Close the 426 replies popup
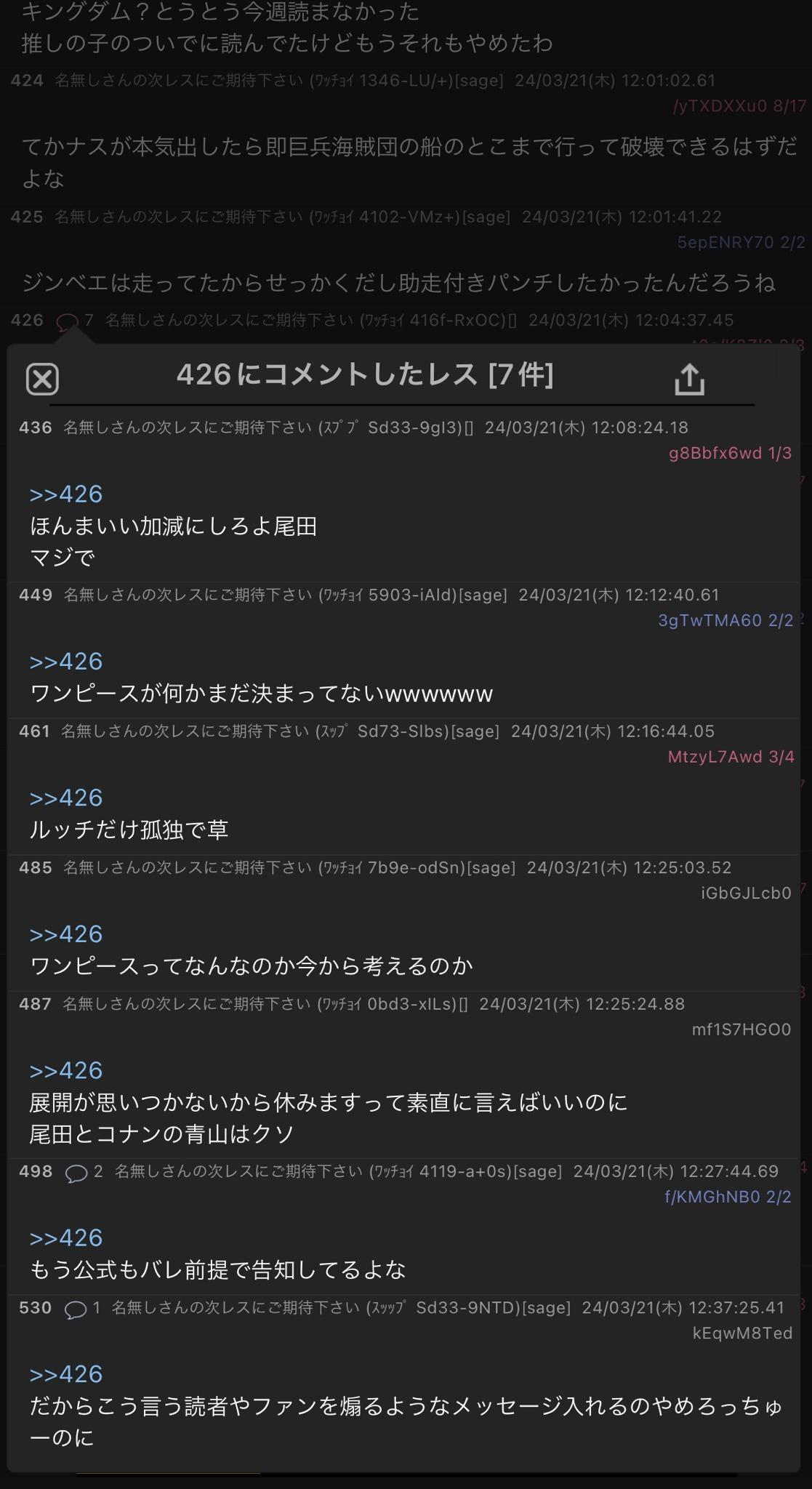The height and width of the screenshot is (1489, 812). point(42,379)
